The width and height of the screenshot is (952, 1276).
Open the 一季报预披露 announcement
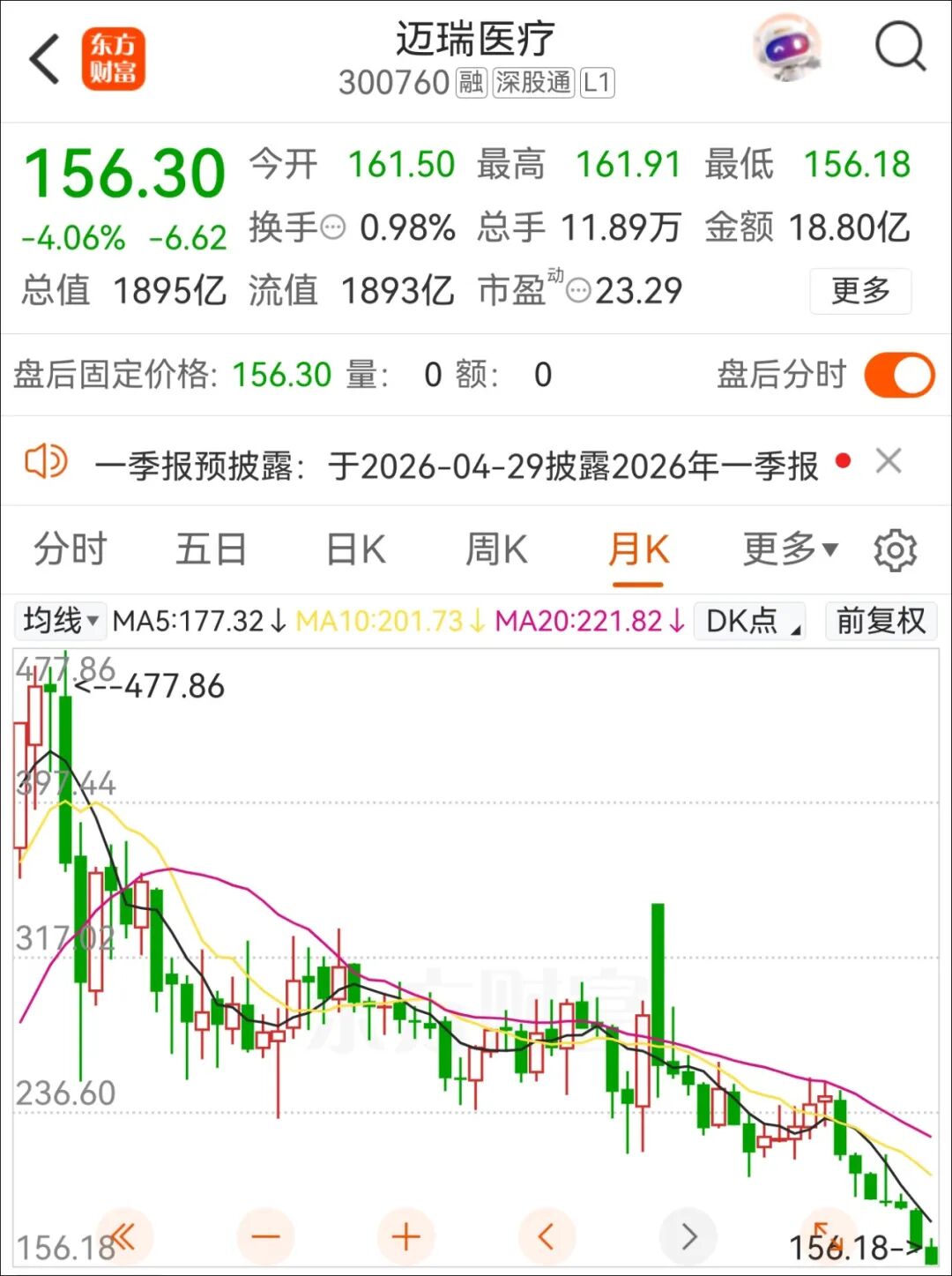(457, 465)
